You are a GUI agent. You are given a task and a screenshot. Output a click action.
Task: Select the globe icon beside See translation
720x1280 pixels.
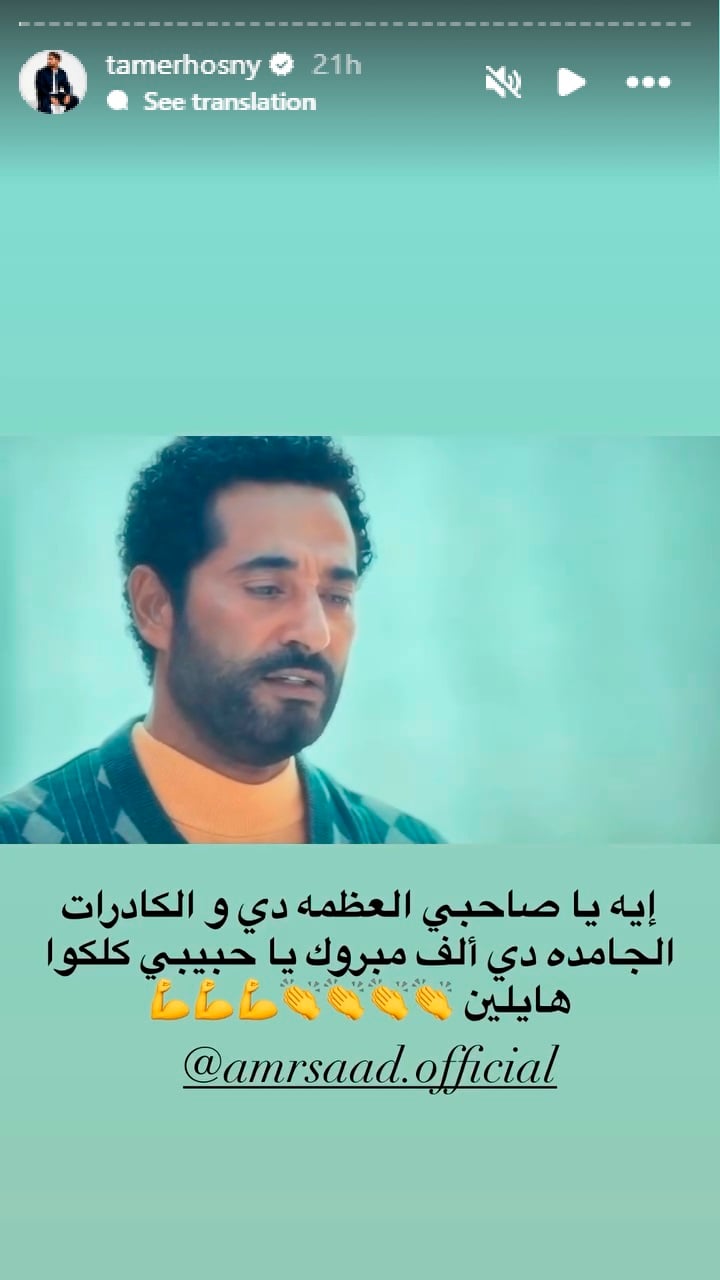[x=119, y=101]
